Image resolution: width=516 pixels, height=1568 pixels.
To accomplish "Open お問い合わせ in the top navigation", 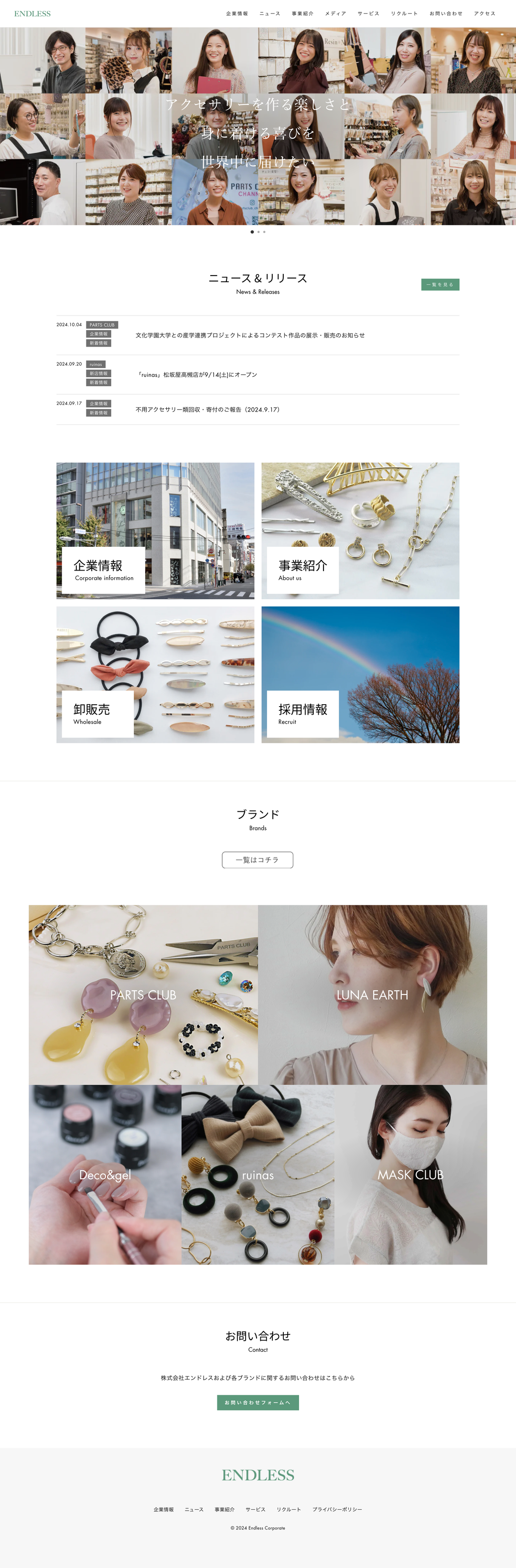I will click(x=446, y=13).
